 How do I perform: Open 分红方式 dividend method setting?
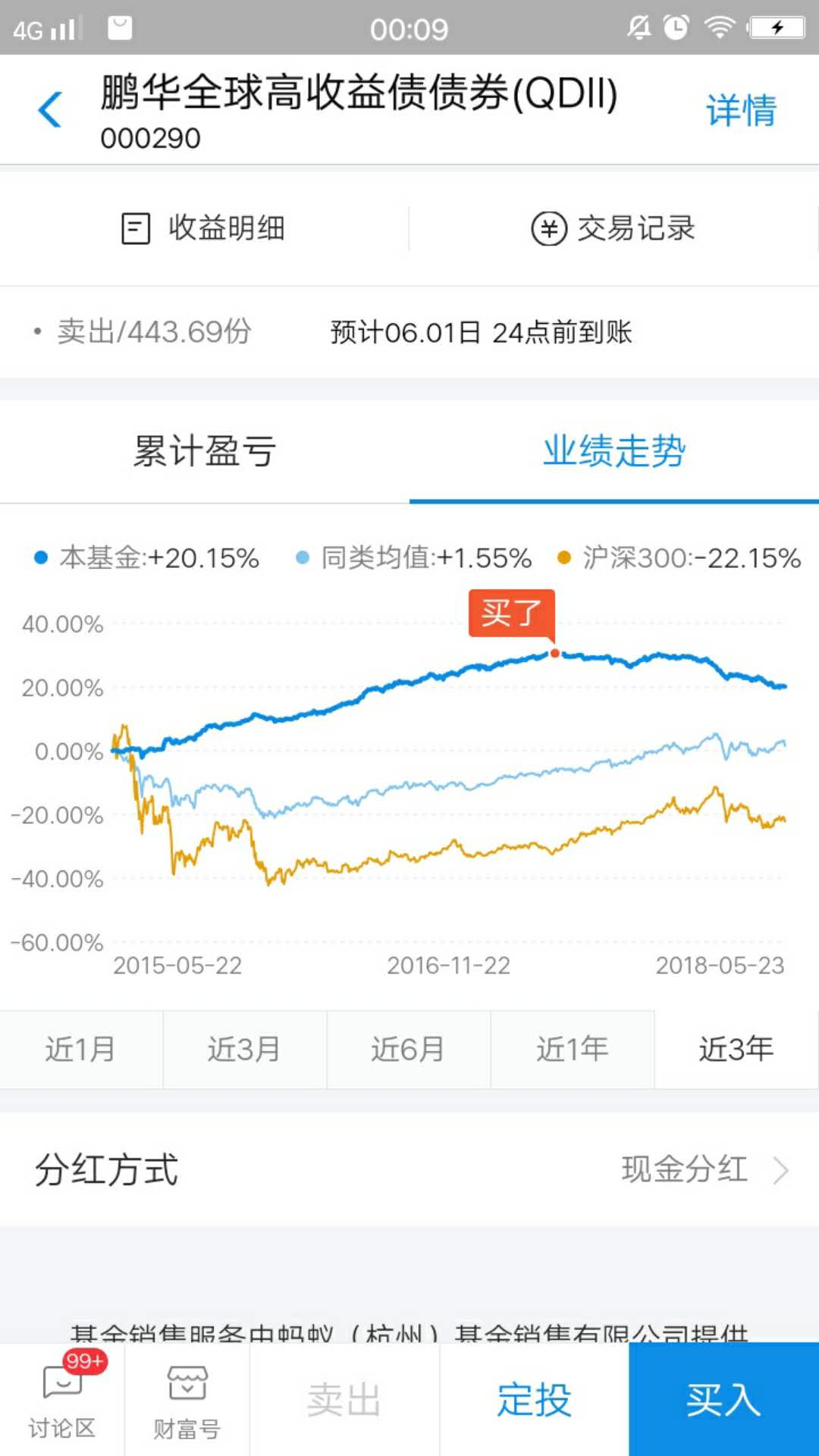(x=409, y=1169)
